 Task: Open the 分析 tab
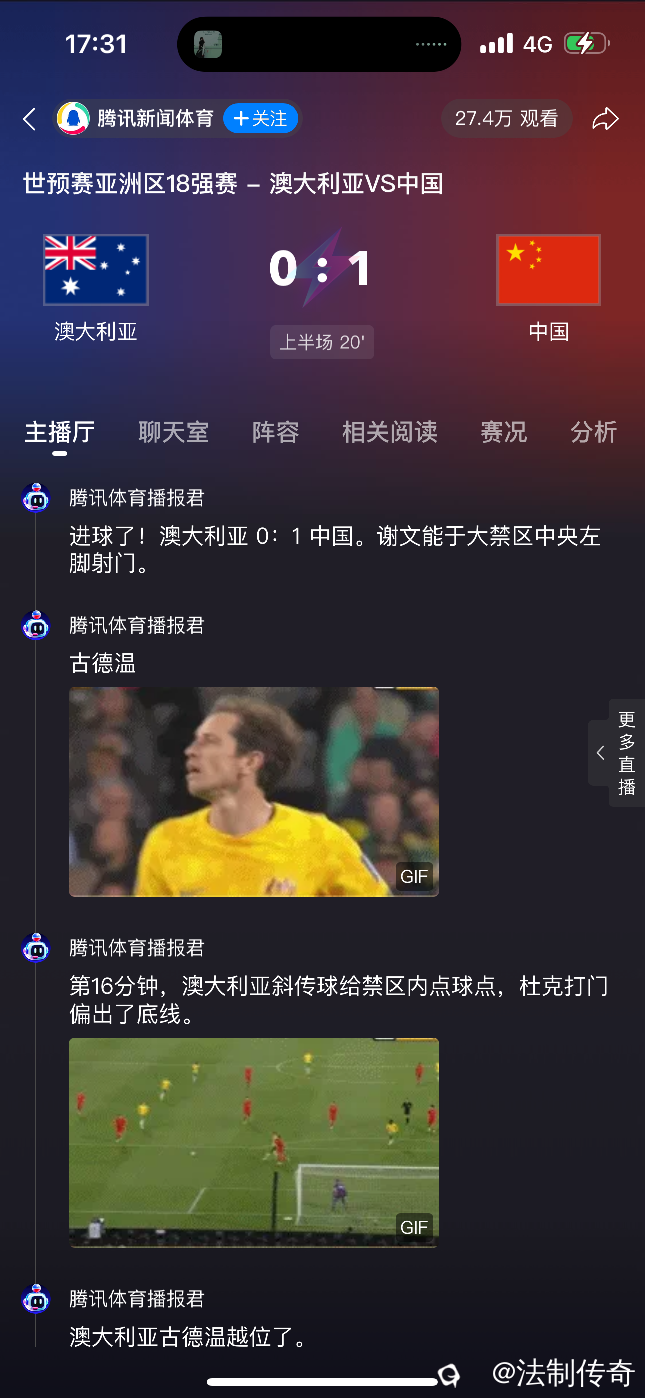pyautogui.click(x=593, y=432)
